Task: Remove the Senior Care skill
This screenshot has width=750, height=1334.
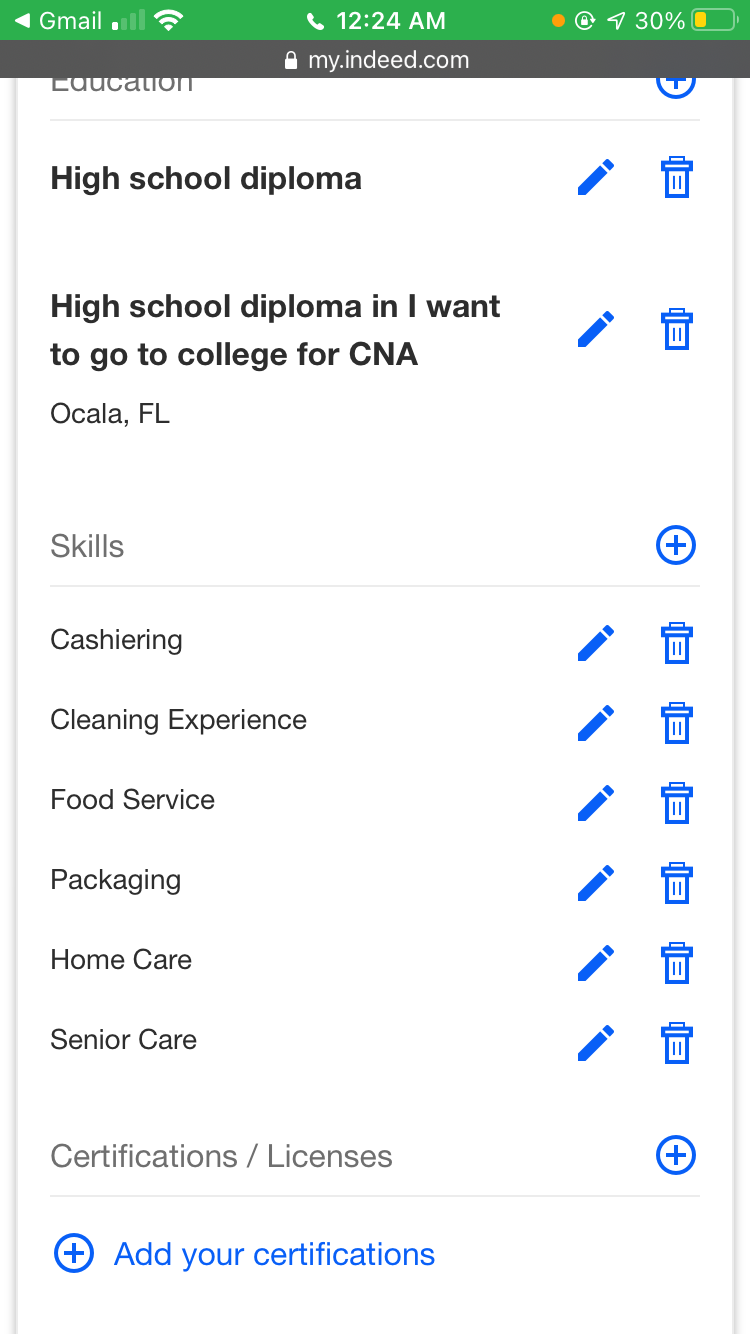Action: [x=677, y=1043]
